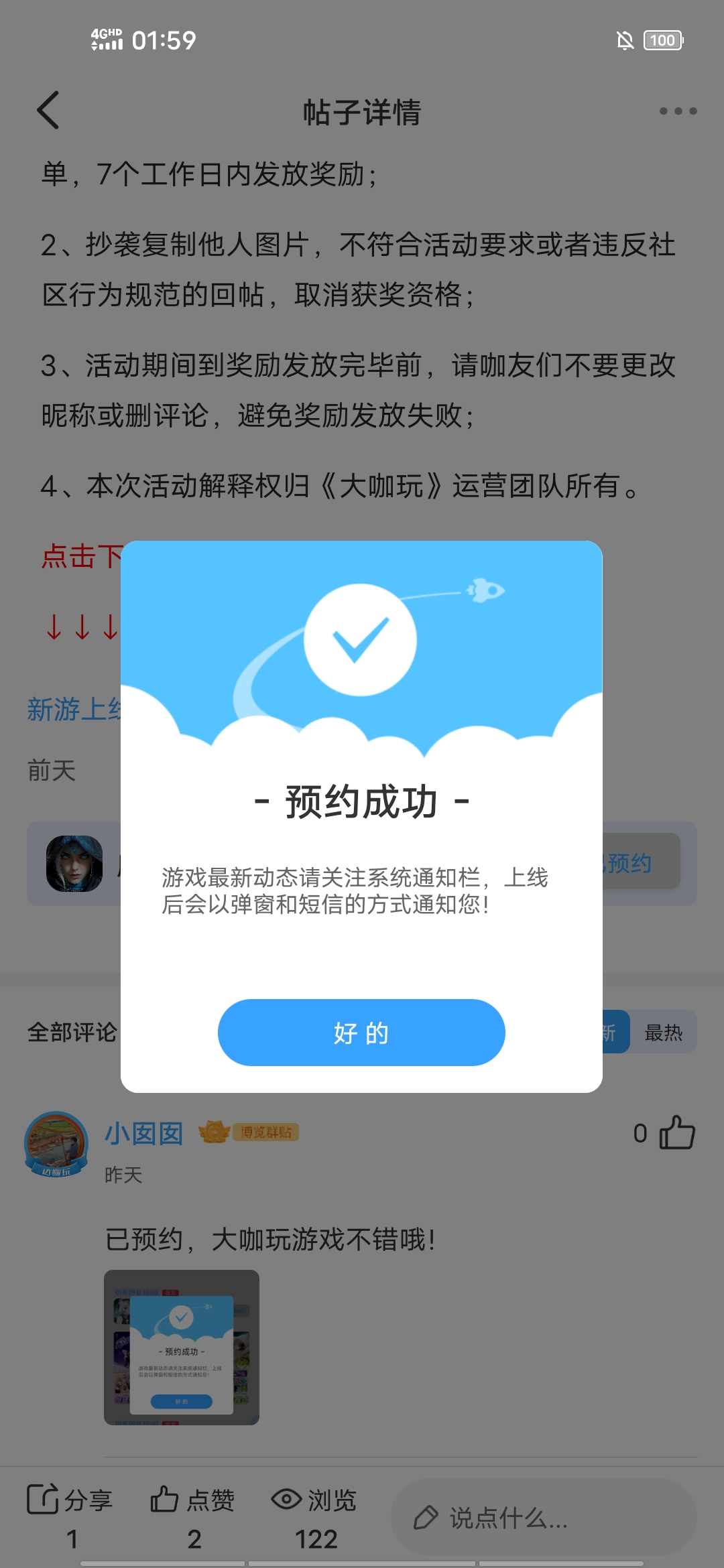The image size is (724, 1568).
Task: Write a comment in 说点什么 field
Action: point(543,1518)
